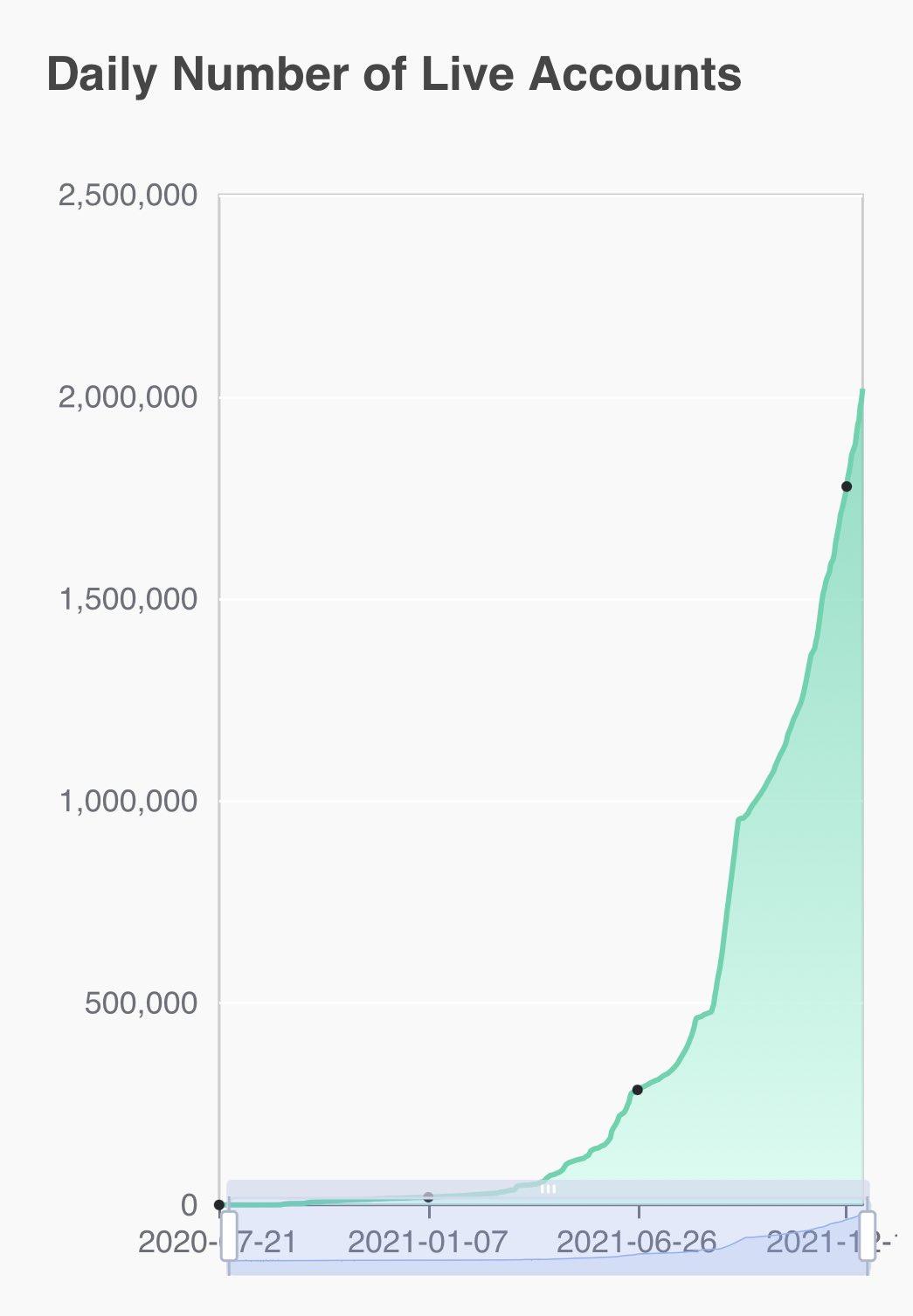This screenshot has width=913, height=1316.
Task: Click the gray marker in the overview strip
Action: 428,1196
